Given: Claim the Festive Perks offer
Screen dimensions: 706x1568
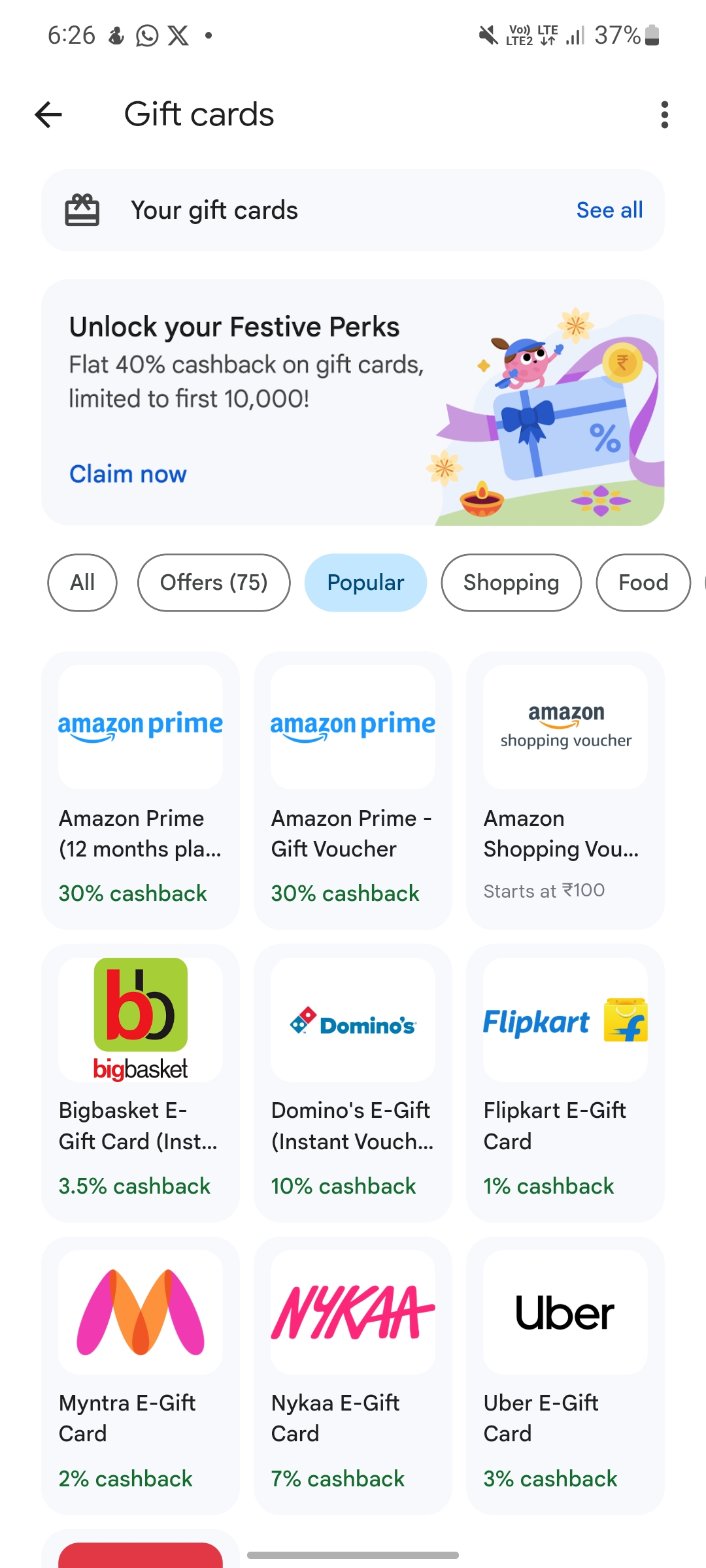Looking at the screenshot, I should point(128,474).
